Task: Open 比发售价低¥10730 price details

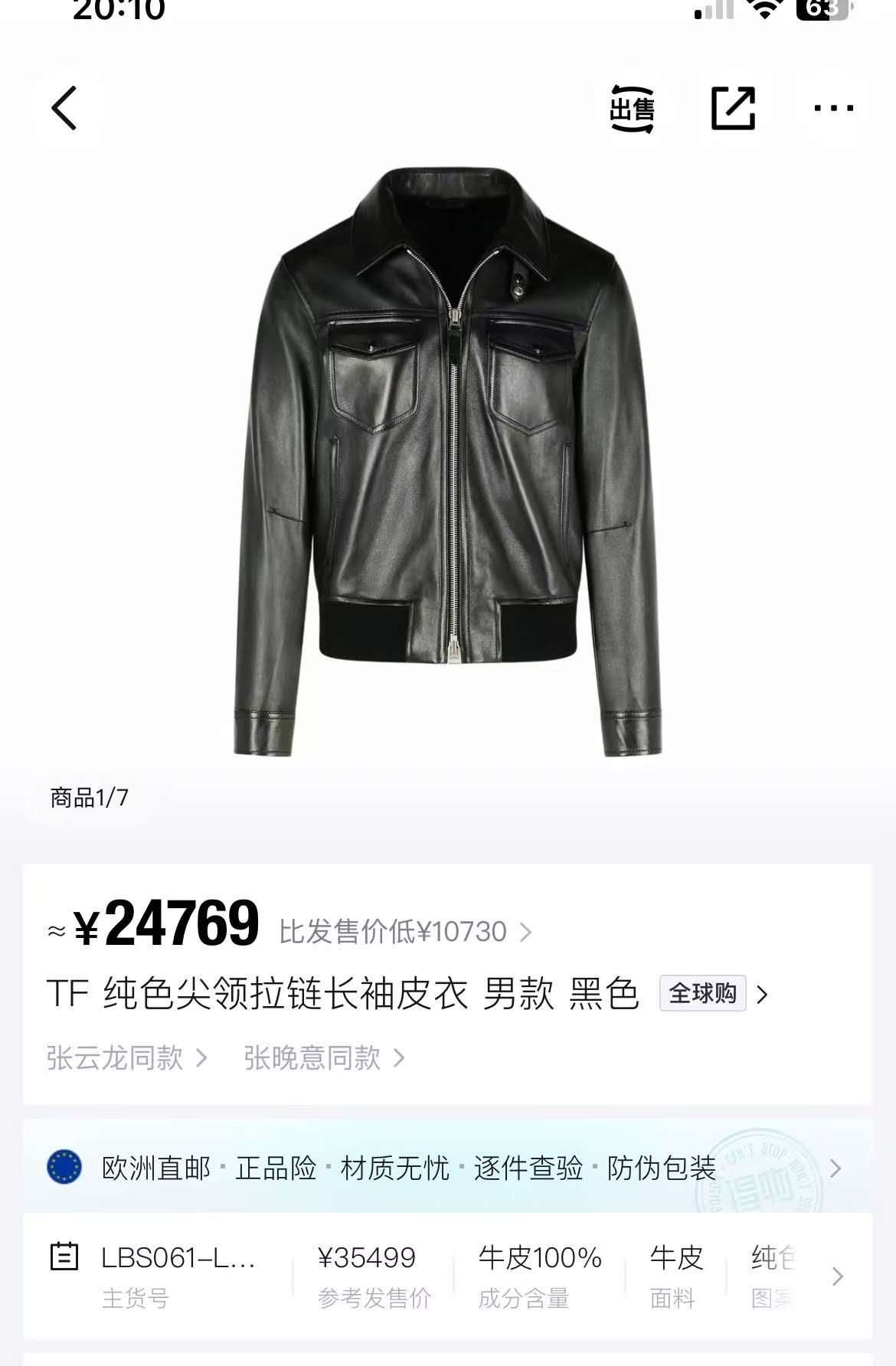Action: pyautogui.click(x=404, y=932)
